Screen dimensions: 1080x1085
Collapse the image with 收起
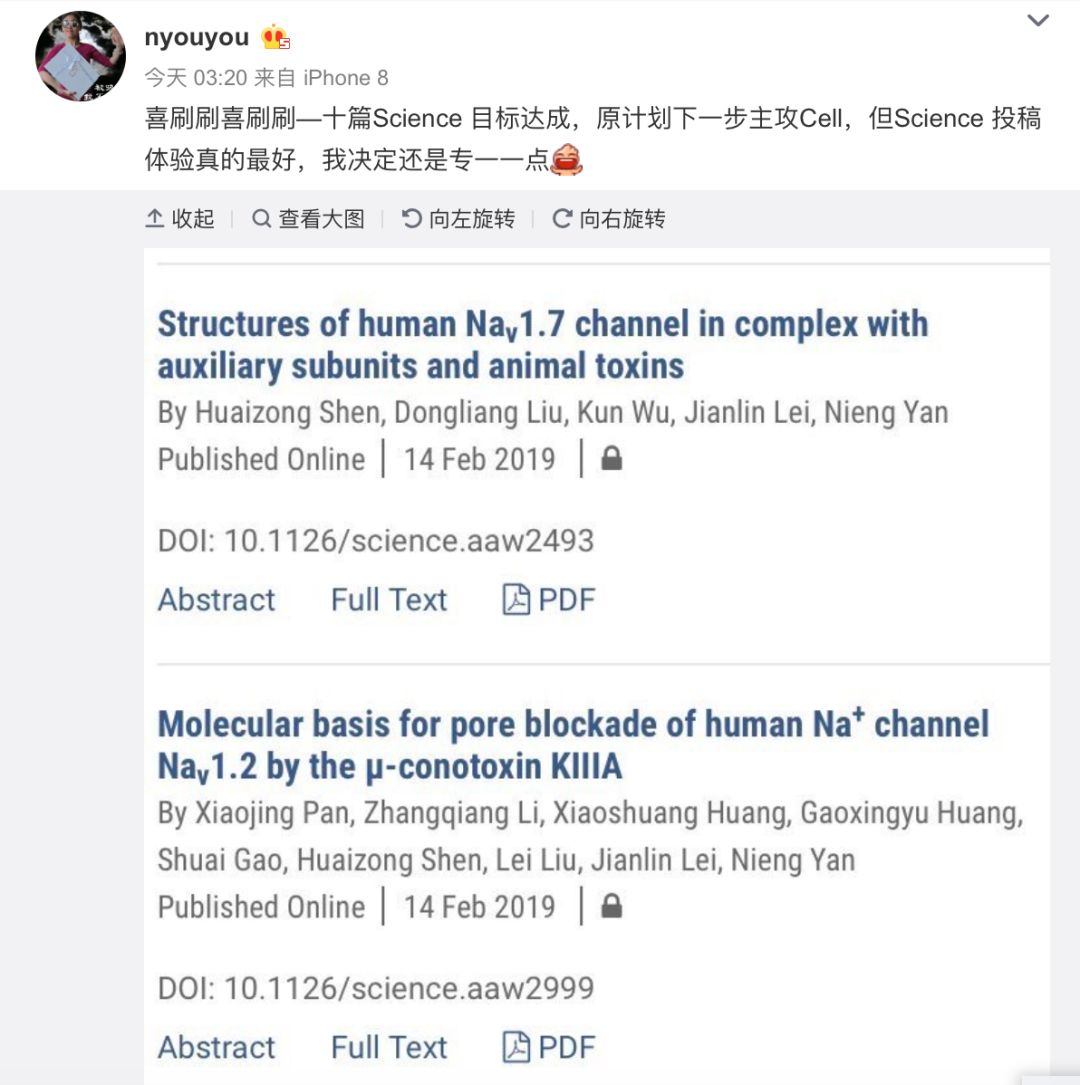point(181,219)
